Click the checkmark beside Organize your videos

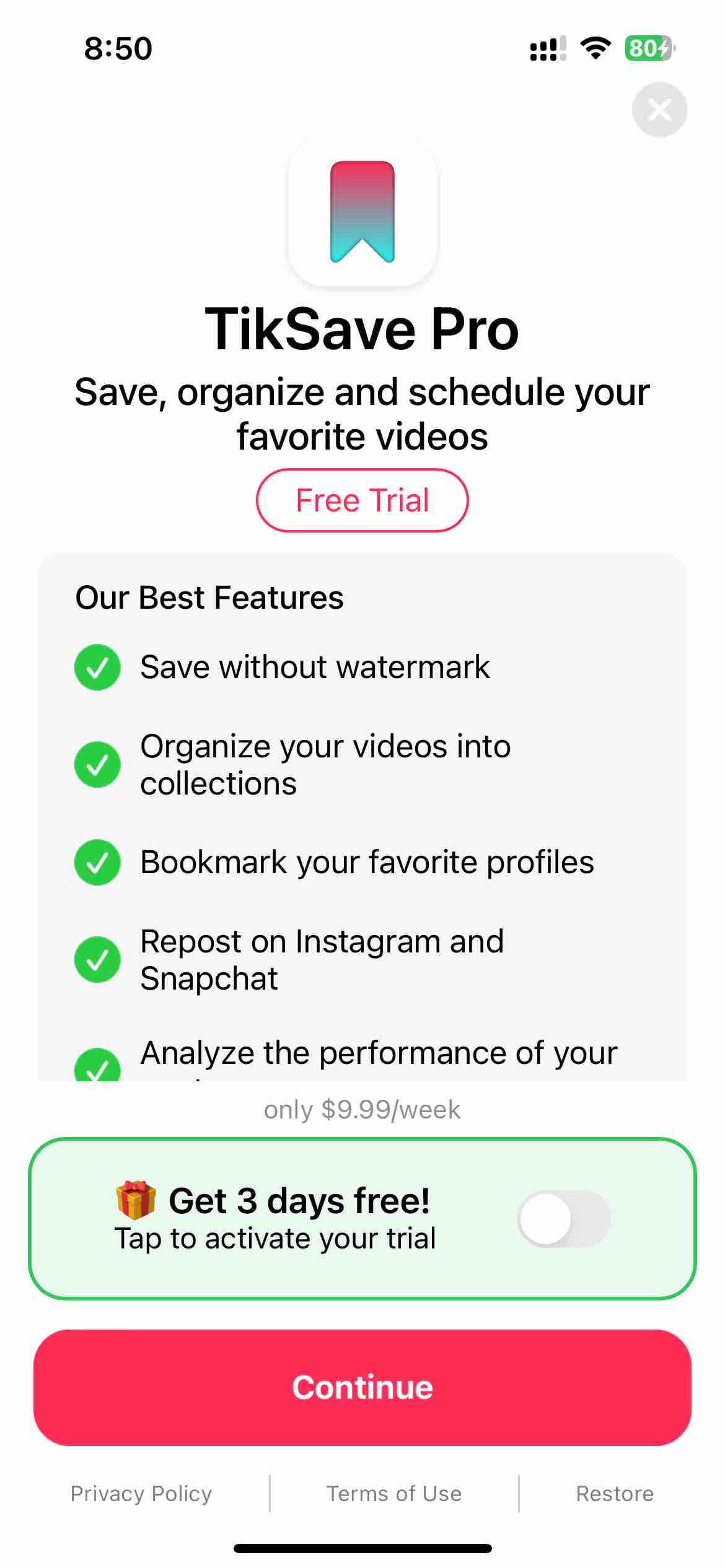97,765
